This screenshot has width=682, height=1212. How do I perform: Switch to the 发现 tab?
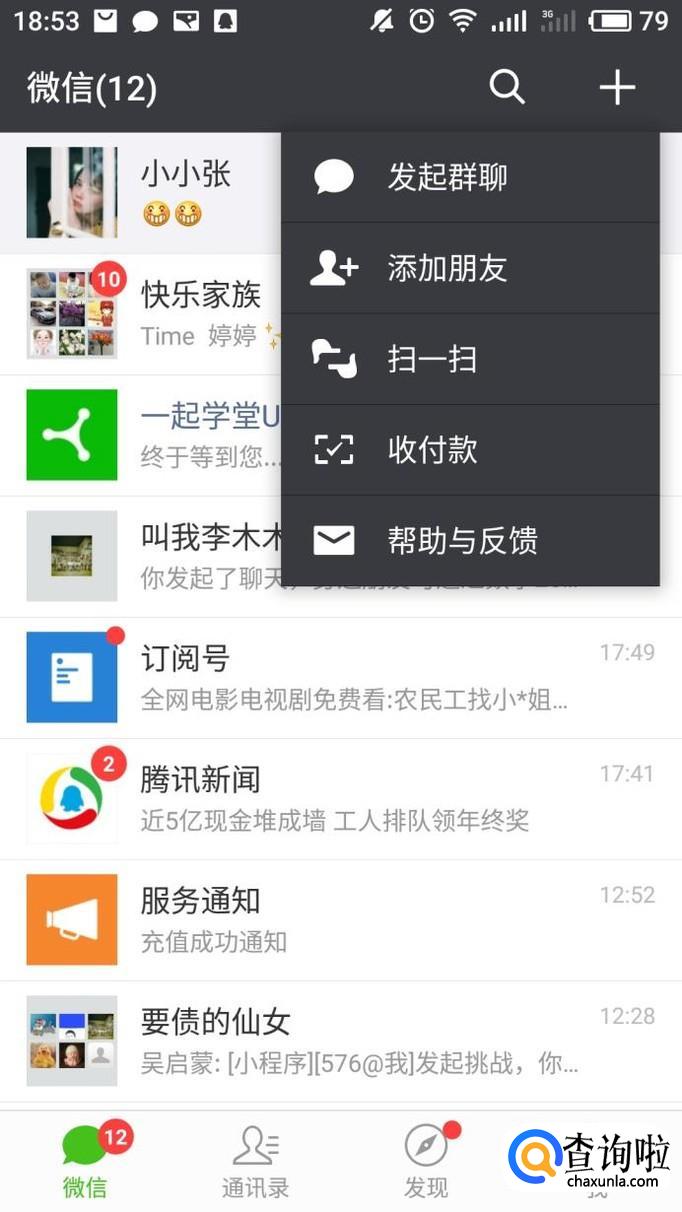pos(426,1162)
